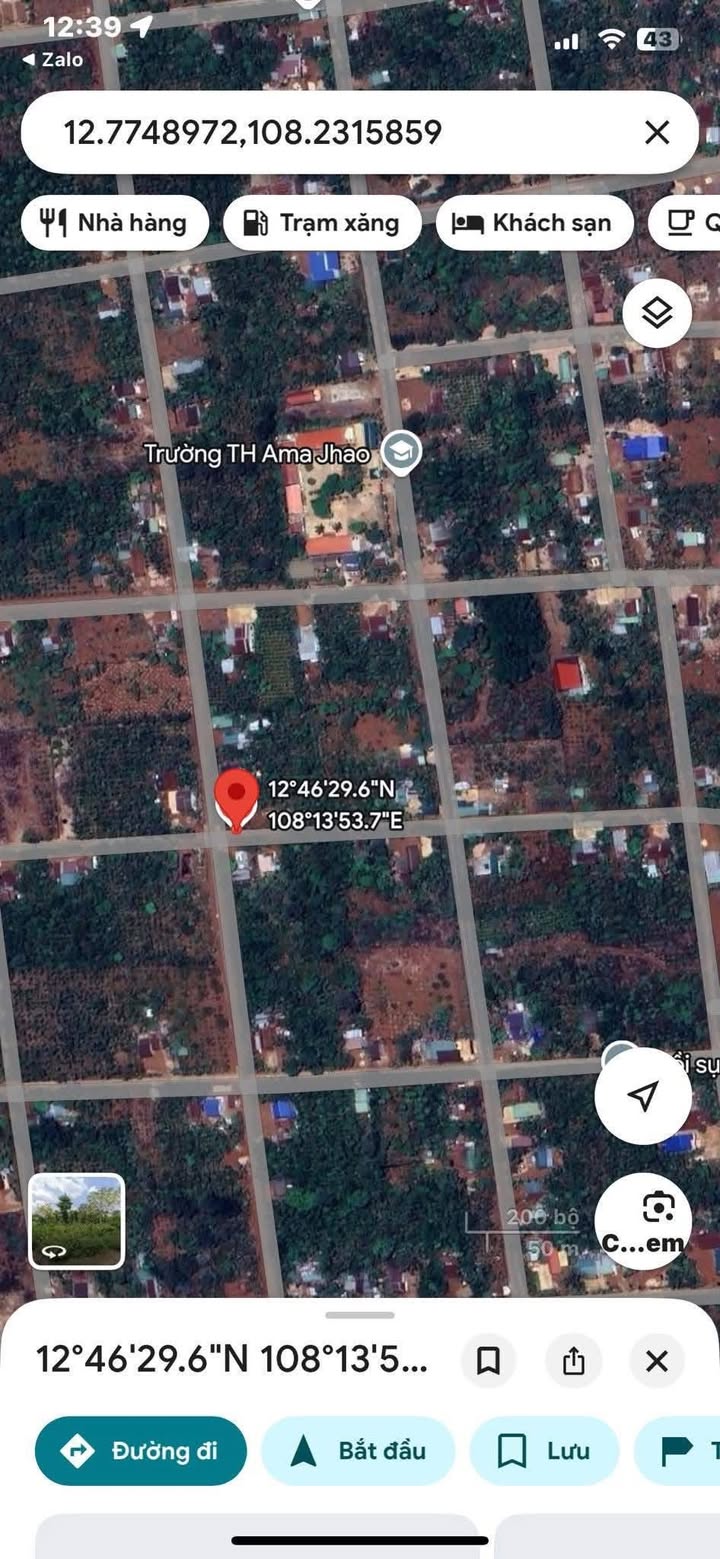Open the Street View thumbnail
The image size is (720, 1559).
click(77, 1220)
